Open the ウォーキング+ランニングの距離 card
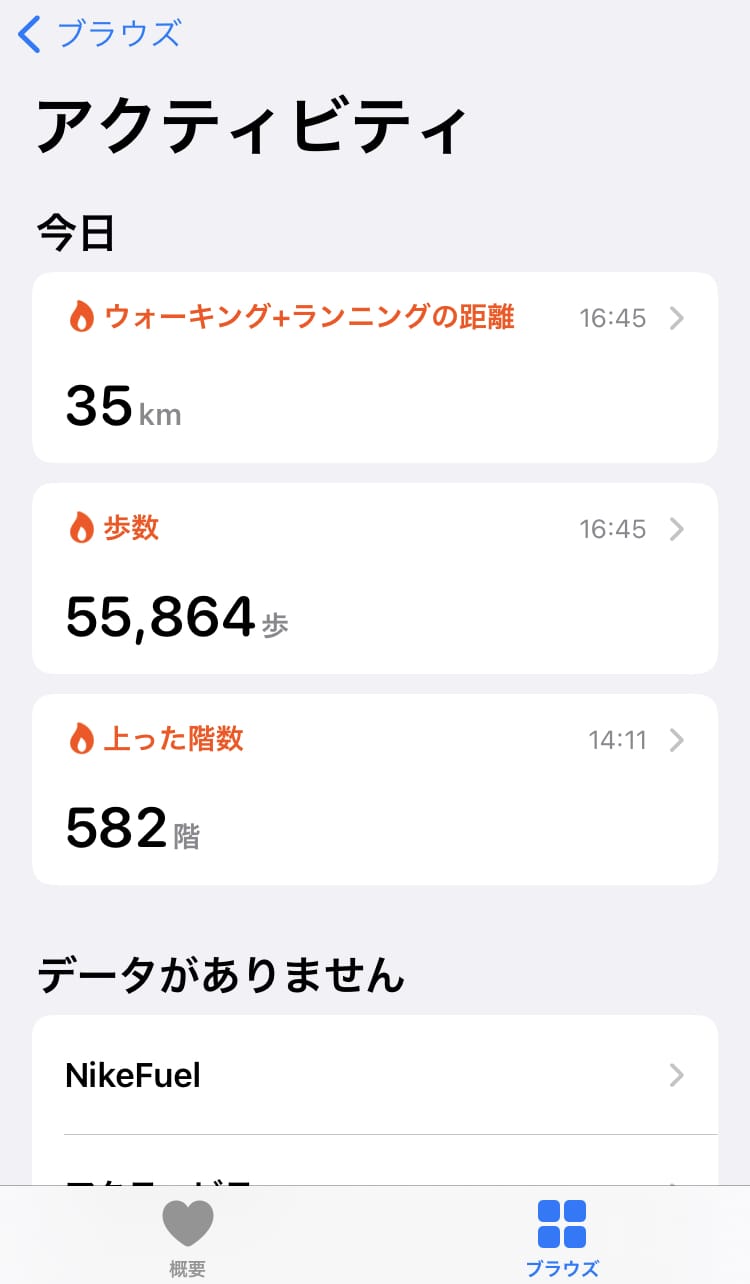Viewport: 750px width, 1284px height. (x=374, y=367)
